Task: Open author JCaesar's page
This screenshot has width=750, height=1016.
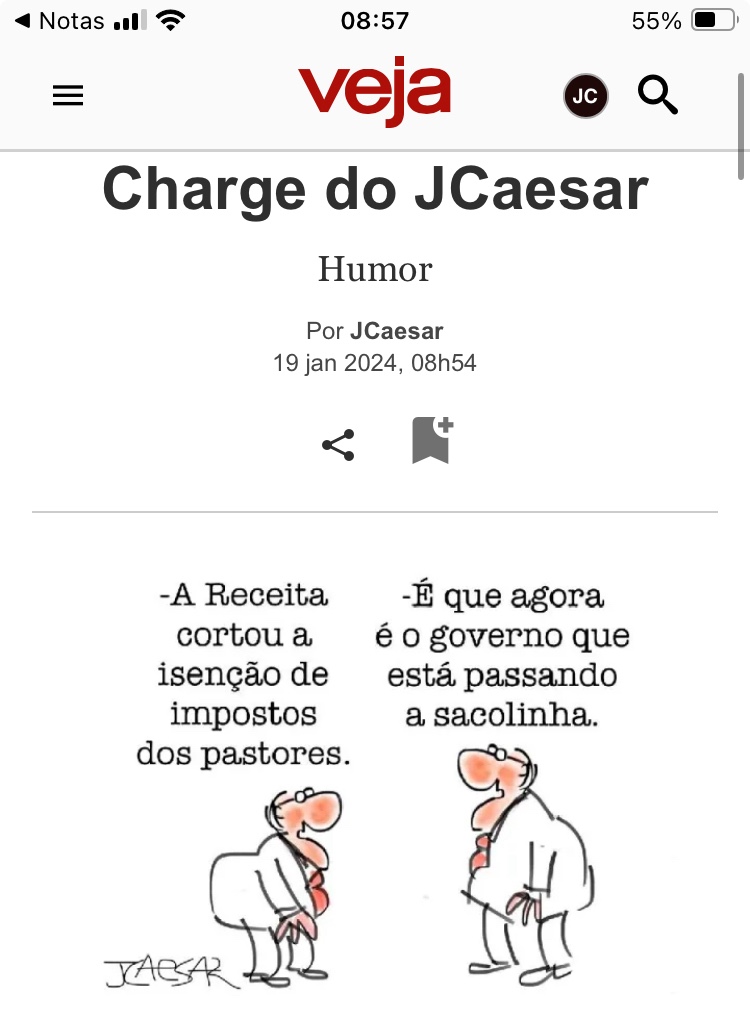Action: pyautogui.click(x=396, y=331)
